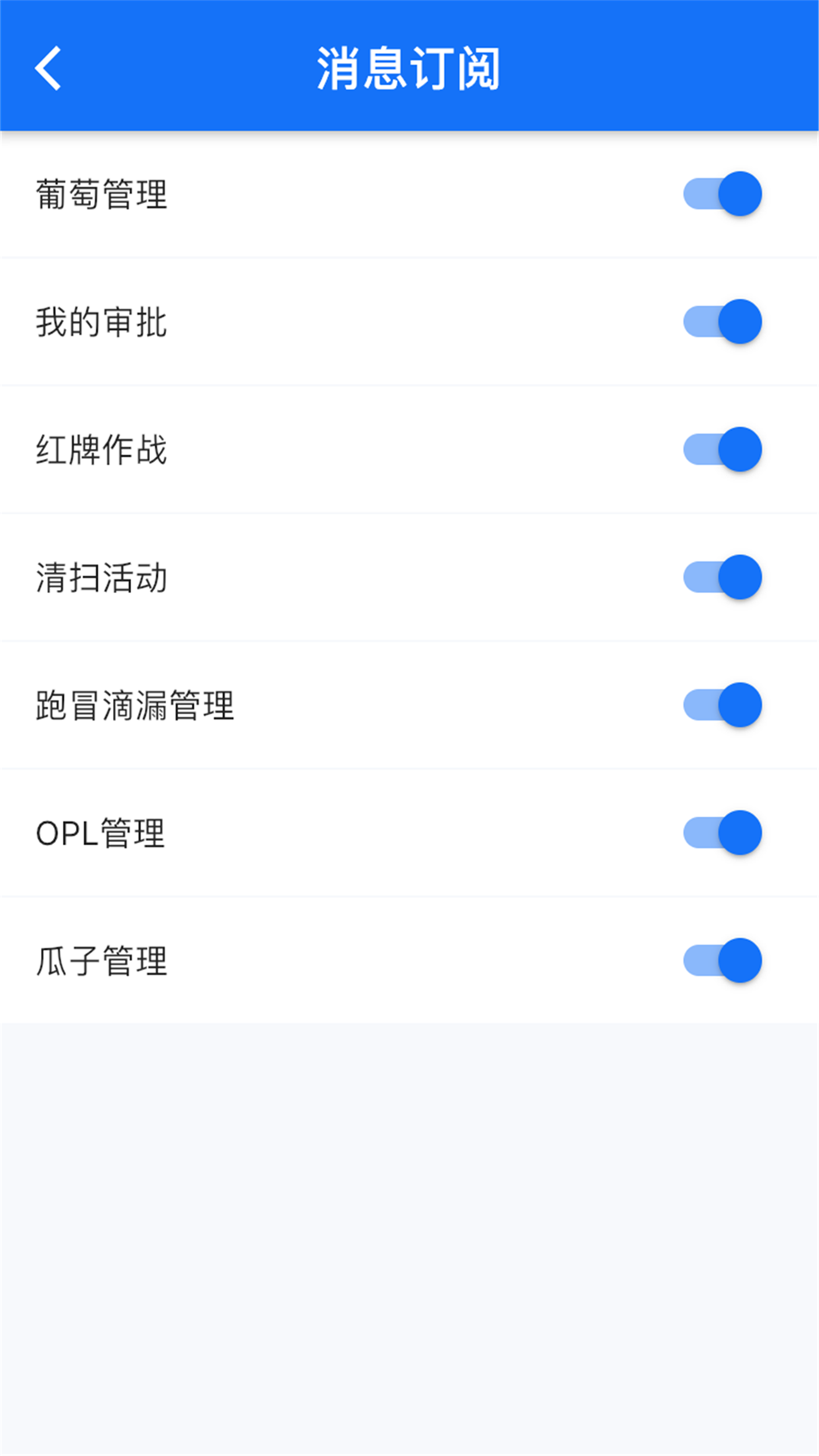Click the 消息订阅 page title

[x=409, y=67]
